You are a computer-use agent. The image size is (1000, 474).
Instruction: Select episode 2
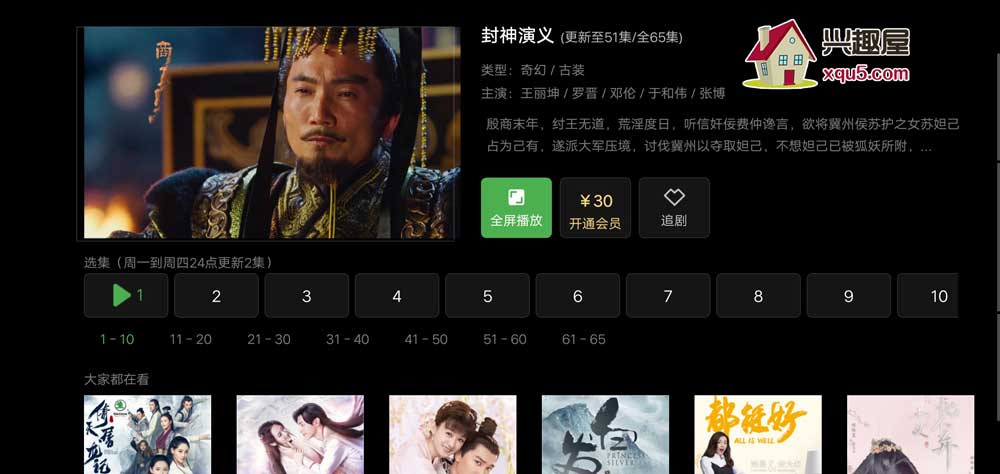[x=216, y=296]
